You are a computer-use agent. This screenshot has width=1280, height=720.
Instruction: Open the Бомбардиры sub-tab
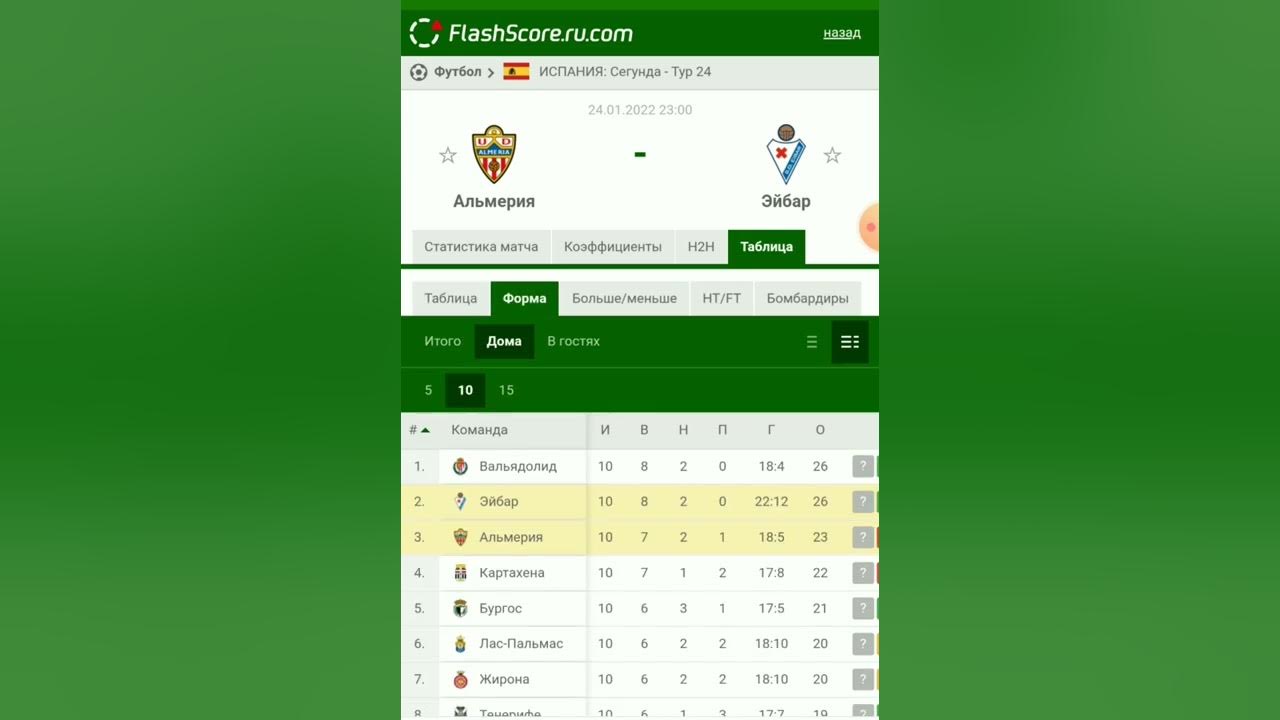pos(807,298)
